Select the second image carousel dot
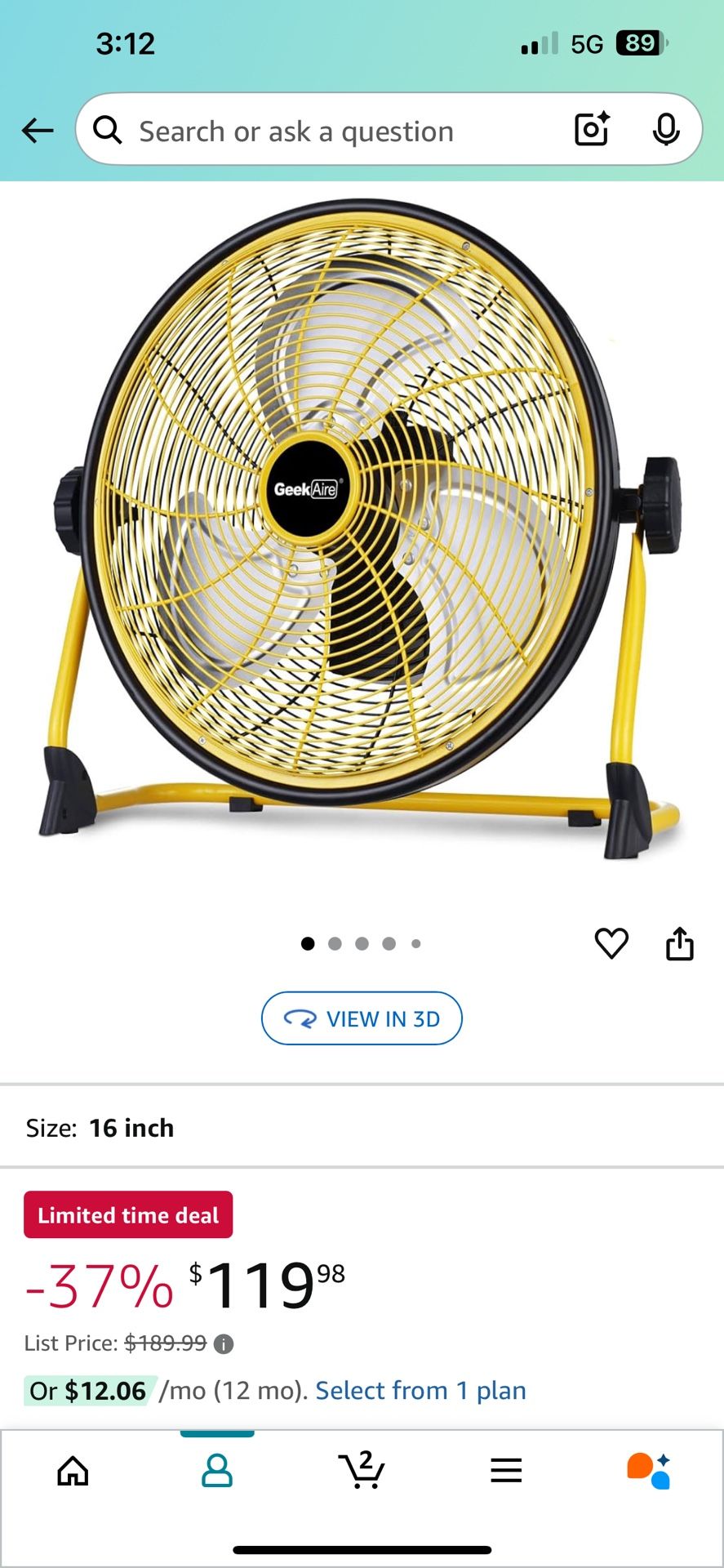This screenshot has height=1568, width=724. click(335, 943)
